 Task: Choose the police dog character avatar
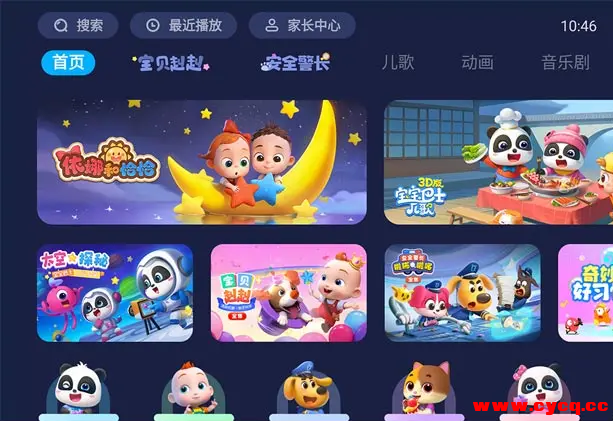309,391
